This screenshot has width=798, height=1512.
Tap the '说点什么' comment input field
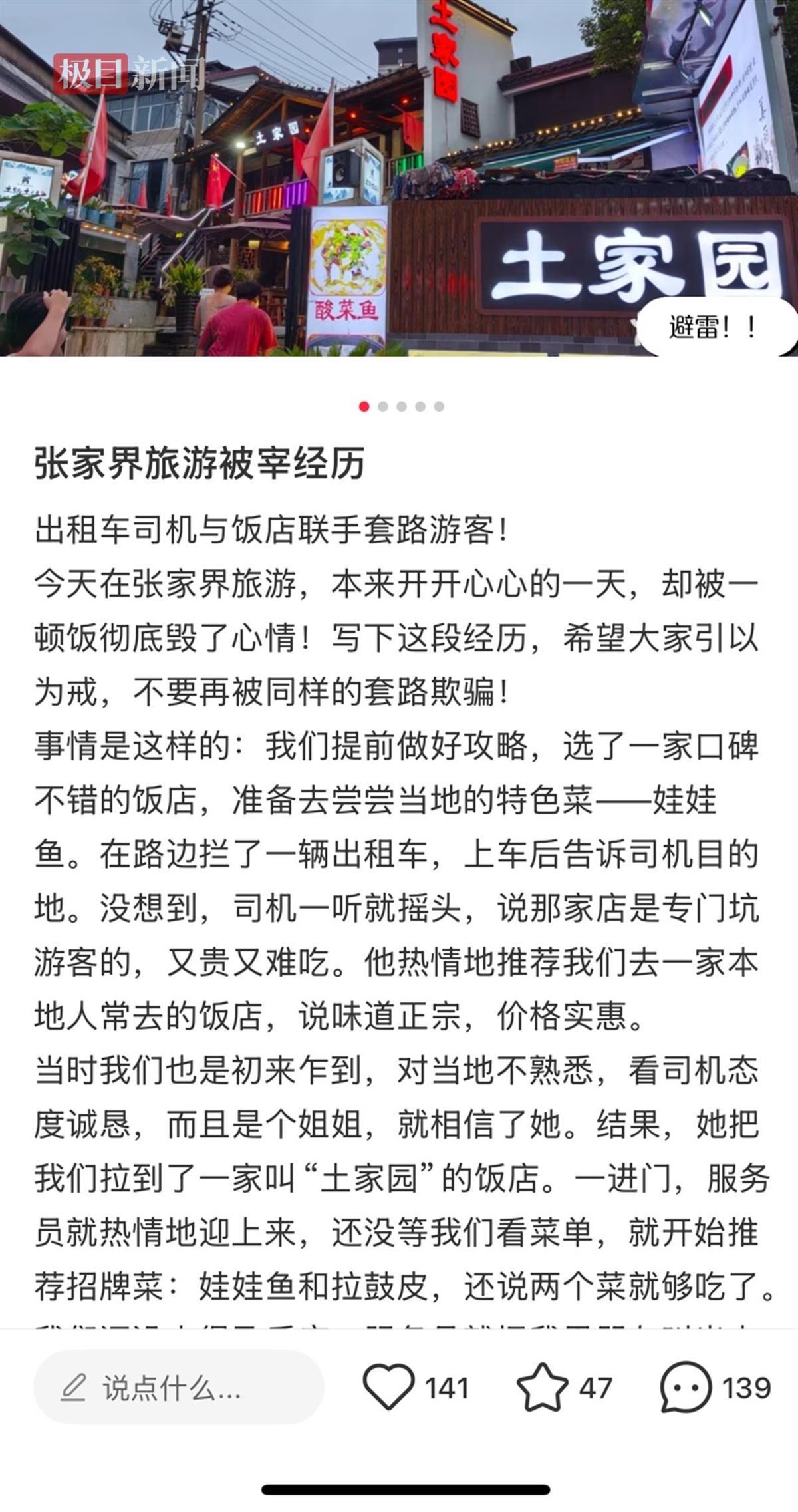coord(178,1388)
